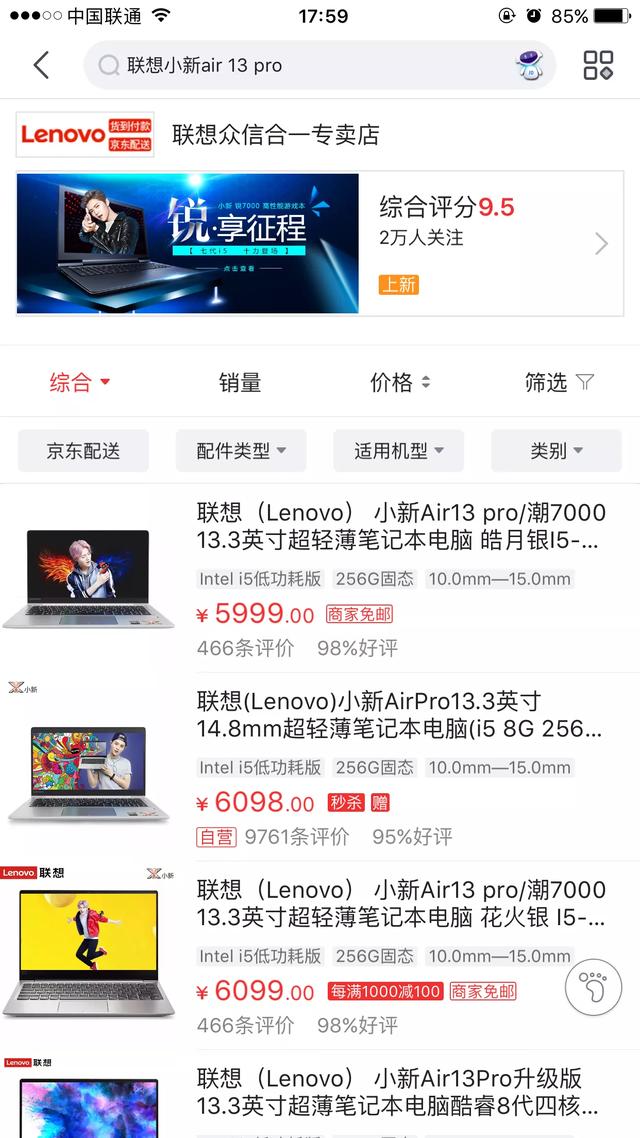640x1138 pixels.
Task: Expand the 适用机型 dropdown
Action: point(398,451)
